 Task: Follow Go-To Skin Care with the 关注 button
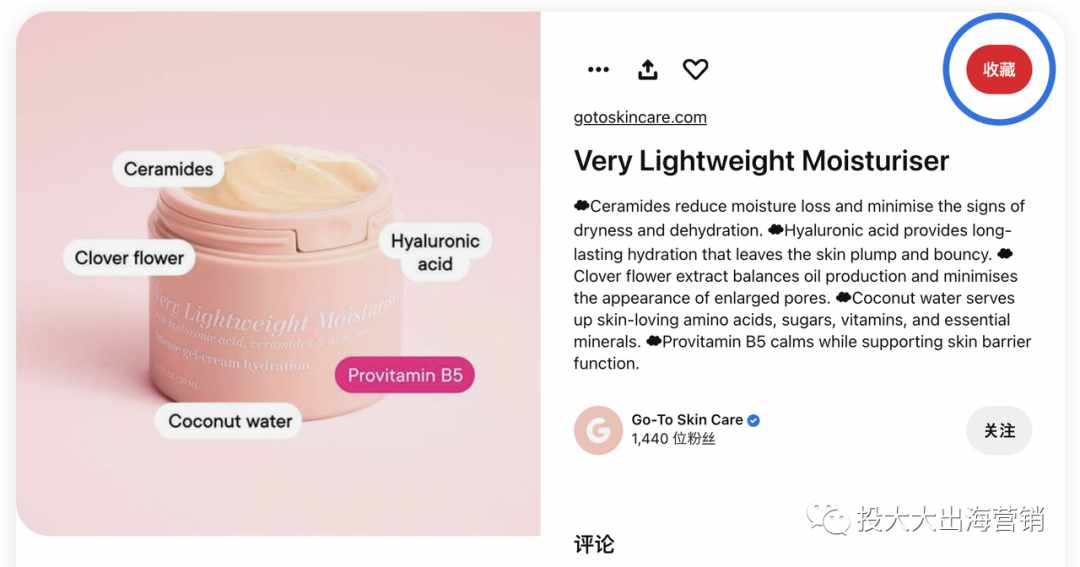tap(999, 430)
